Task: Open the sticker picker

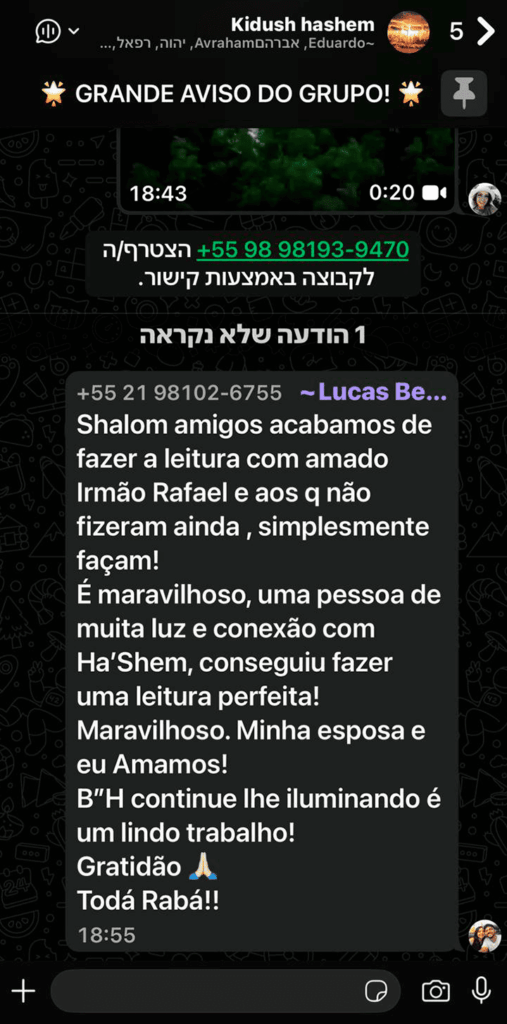Action: 376,991
